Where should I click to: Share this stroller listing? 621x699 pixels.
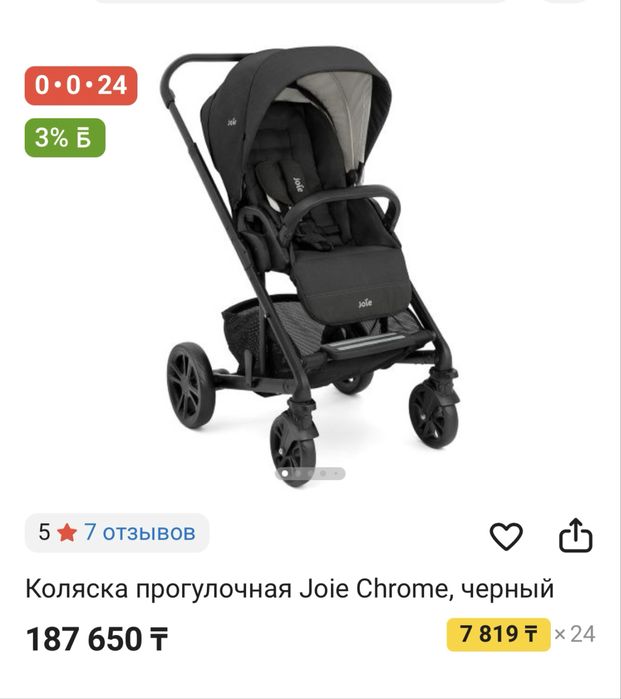pyautogui.click(x=575, y=535)
